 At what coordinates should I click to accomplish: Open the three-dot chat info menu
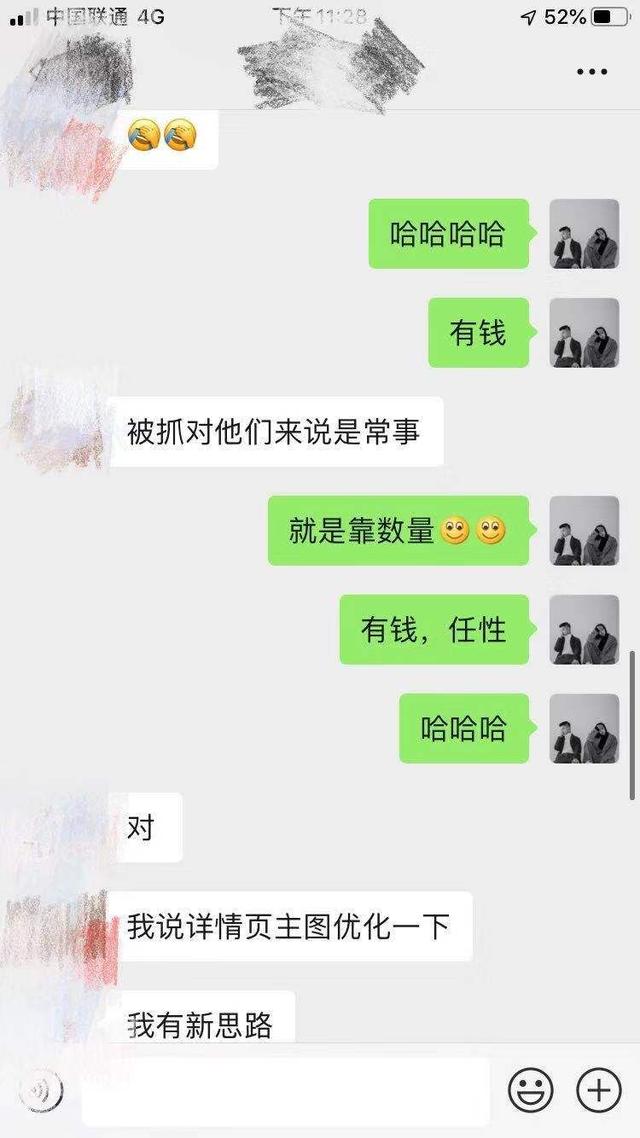(x=591, y=72)
